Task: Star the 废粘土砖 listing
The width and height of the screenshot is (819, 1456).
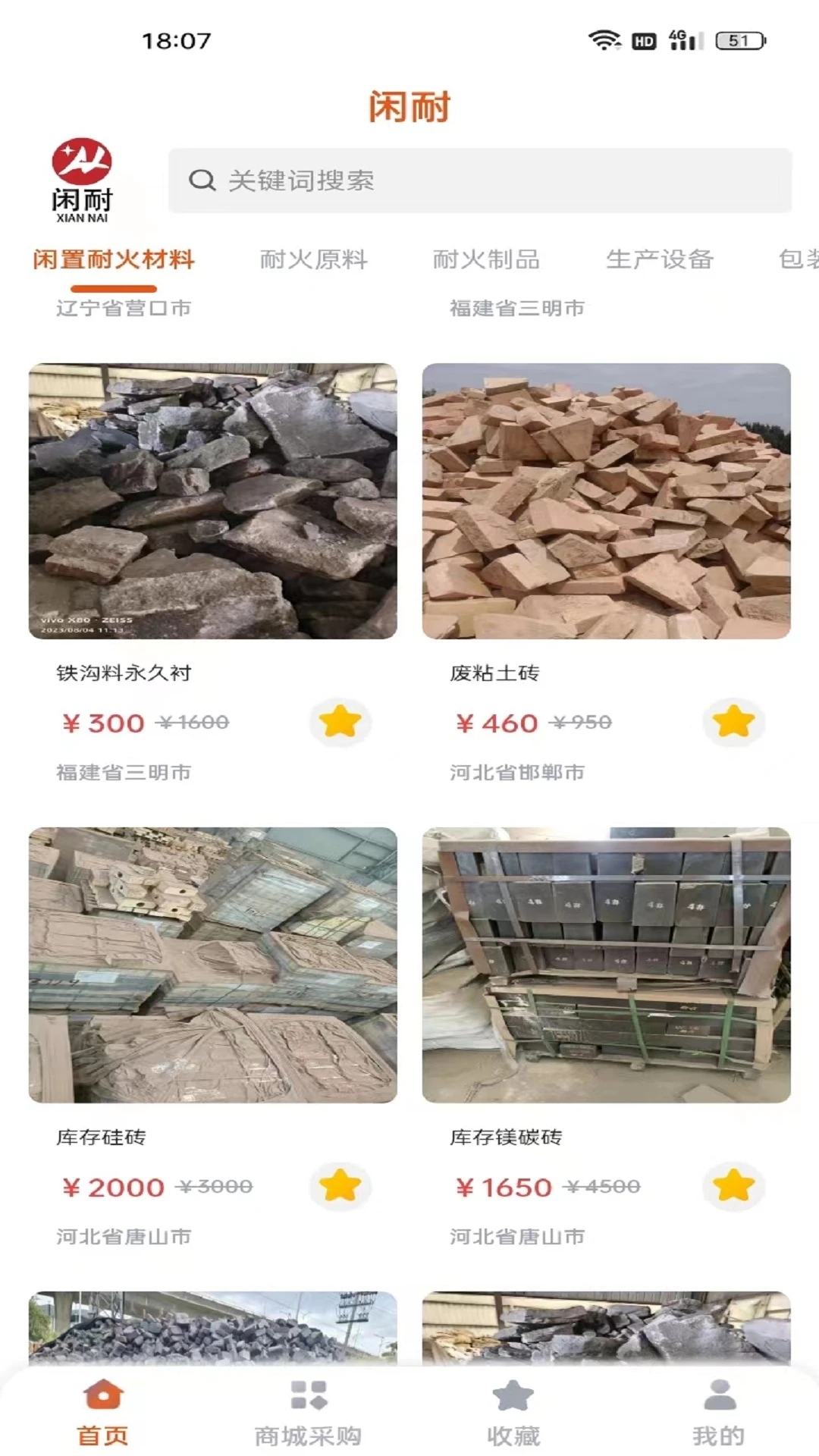Action: click(x=733, y=721)
